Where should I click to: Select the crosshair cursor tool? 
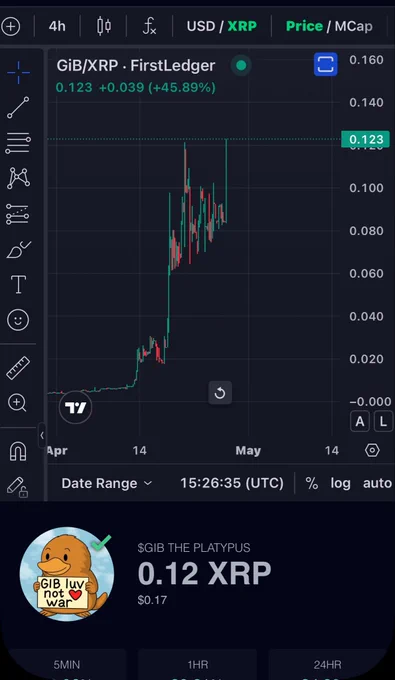coord(18,72)
